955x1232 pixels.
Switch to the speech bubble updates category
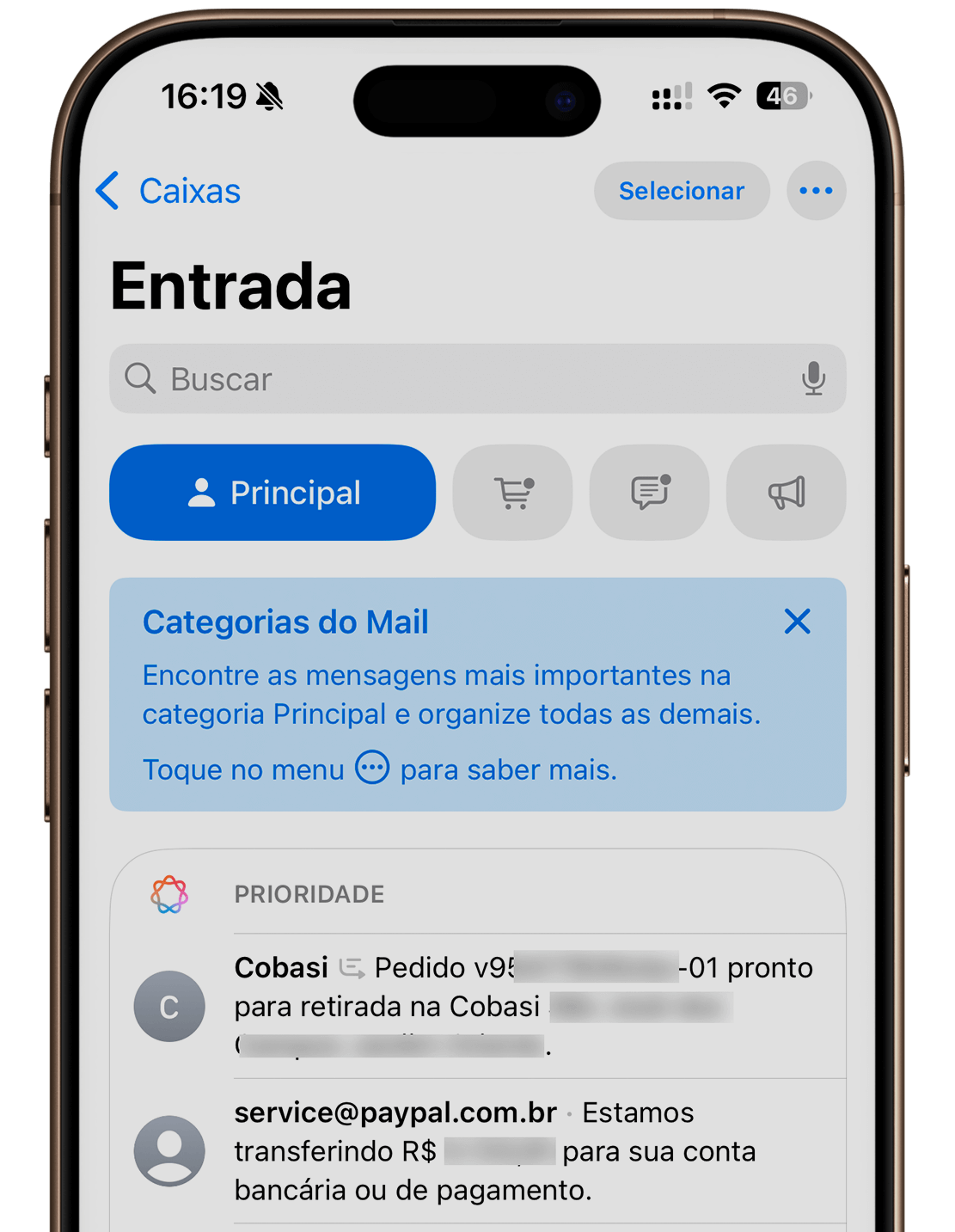pyautogui.click(x=650, y=493)
